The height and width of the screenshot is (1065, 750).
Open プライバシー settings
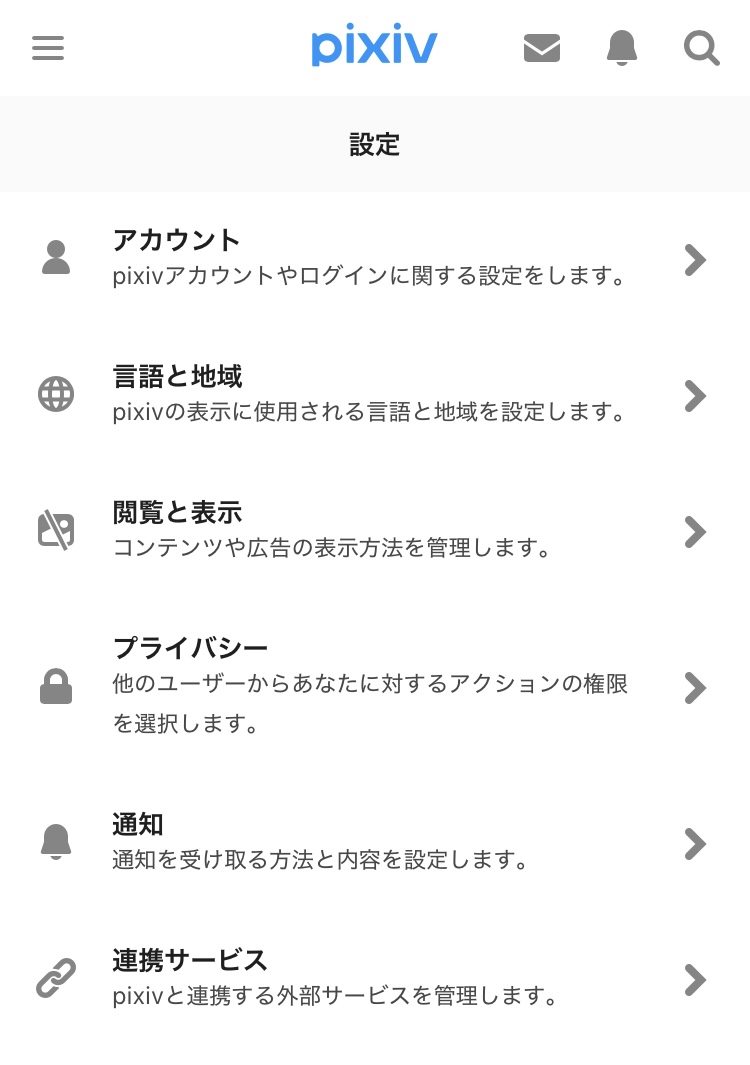374,686
